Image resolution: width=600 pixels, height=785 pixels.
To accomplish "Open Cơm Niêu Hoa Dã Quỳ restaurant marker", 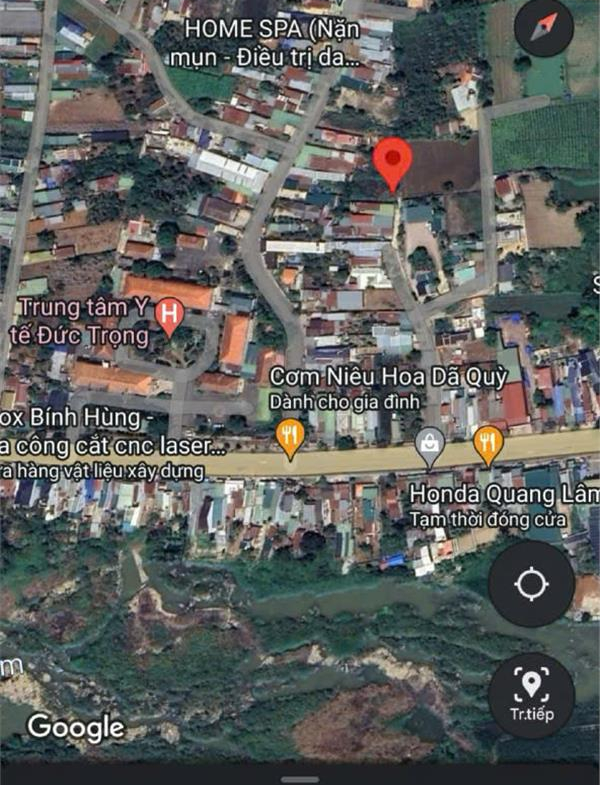I will tap(290, 438).
